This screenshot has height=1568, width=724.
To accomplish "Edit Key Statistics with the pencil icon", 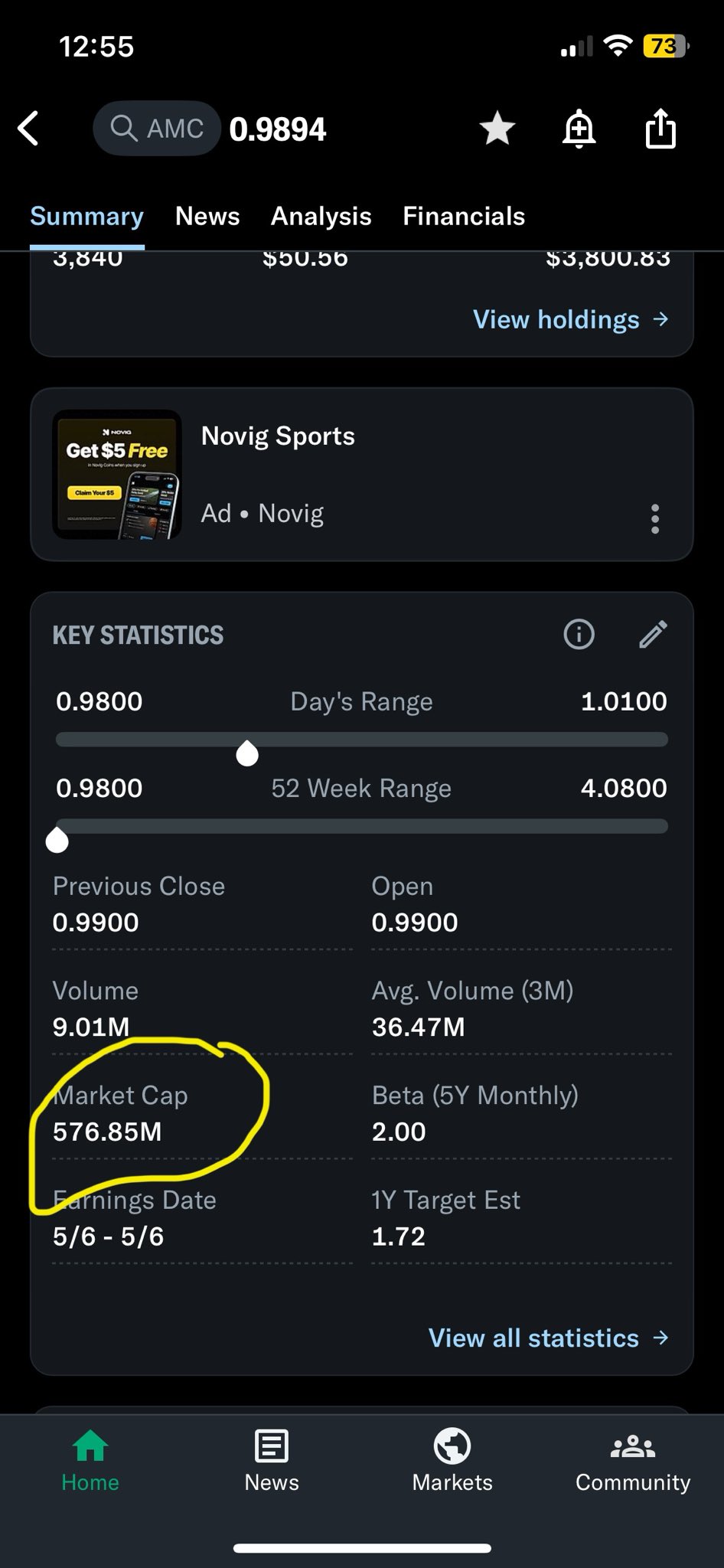I will coord(653,635).
